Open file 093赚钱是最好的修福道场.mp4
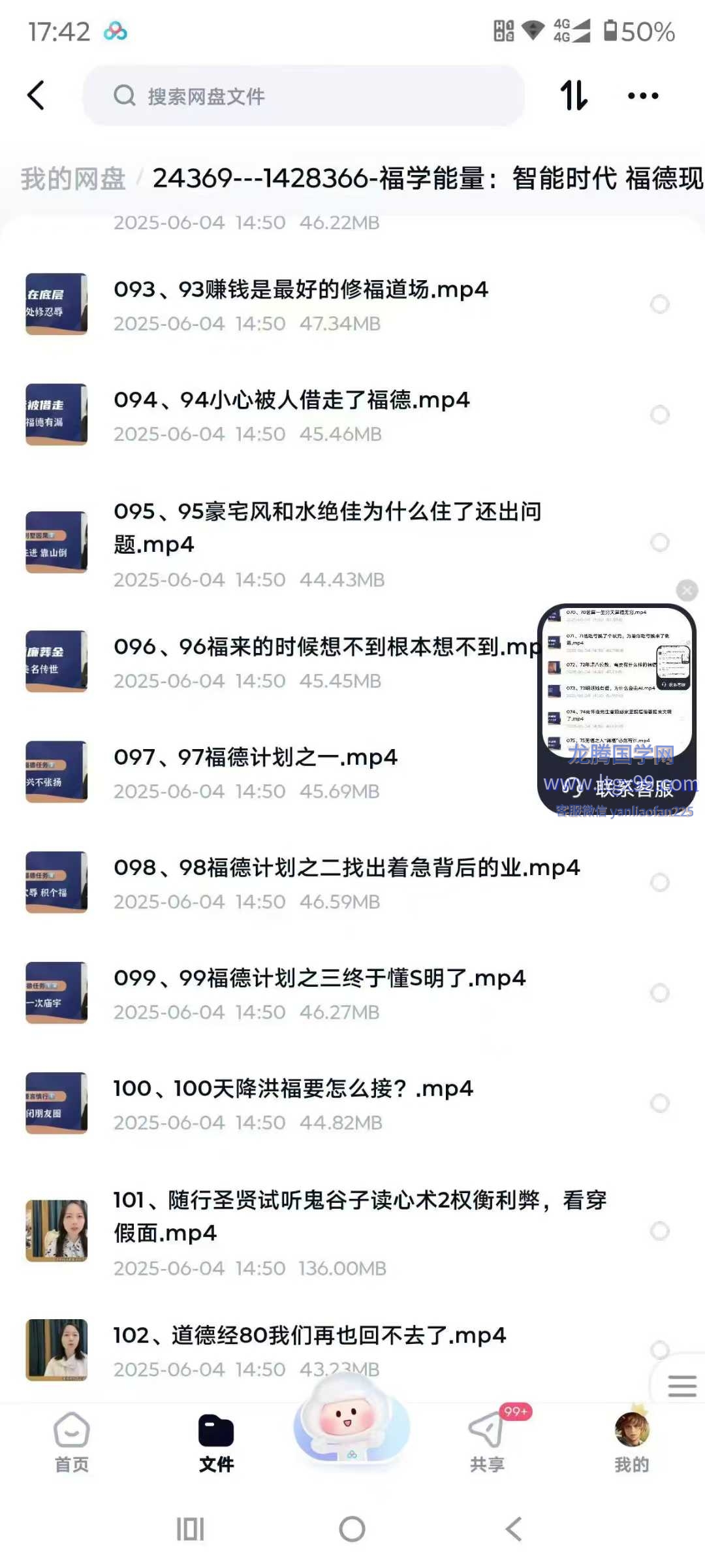This screenshot has height=1568, width=705. [x=300, y=290]
